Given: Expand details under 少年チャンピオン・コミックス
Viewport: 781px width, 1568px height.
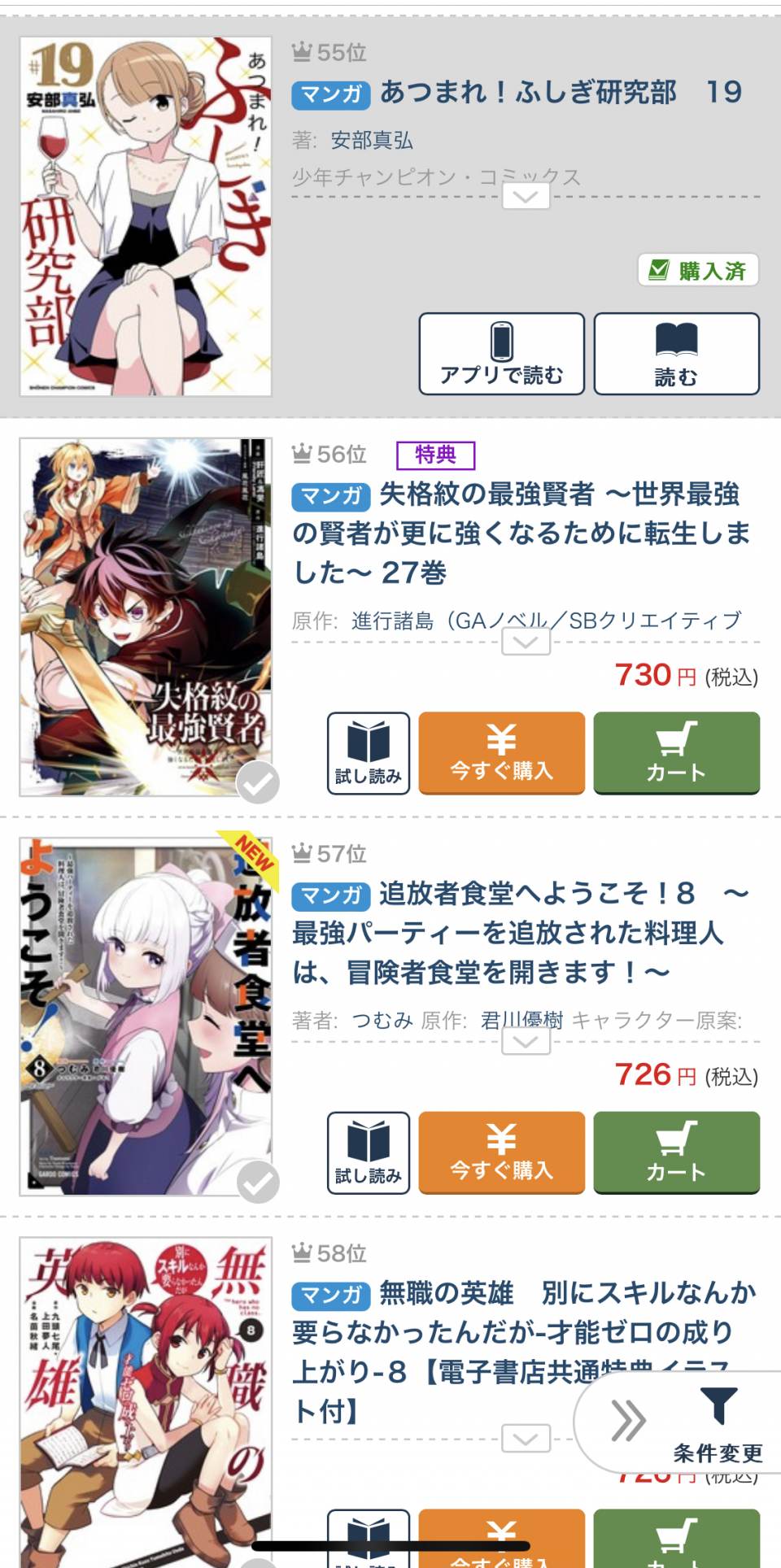Looking at the screenshot, I should pyautogui.click(x=526, y=197).
